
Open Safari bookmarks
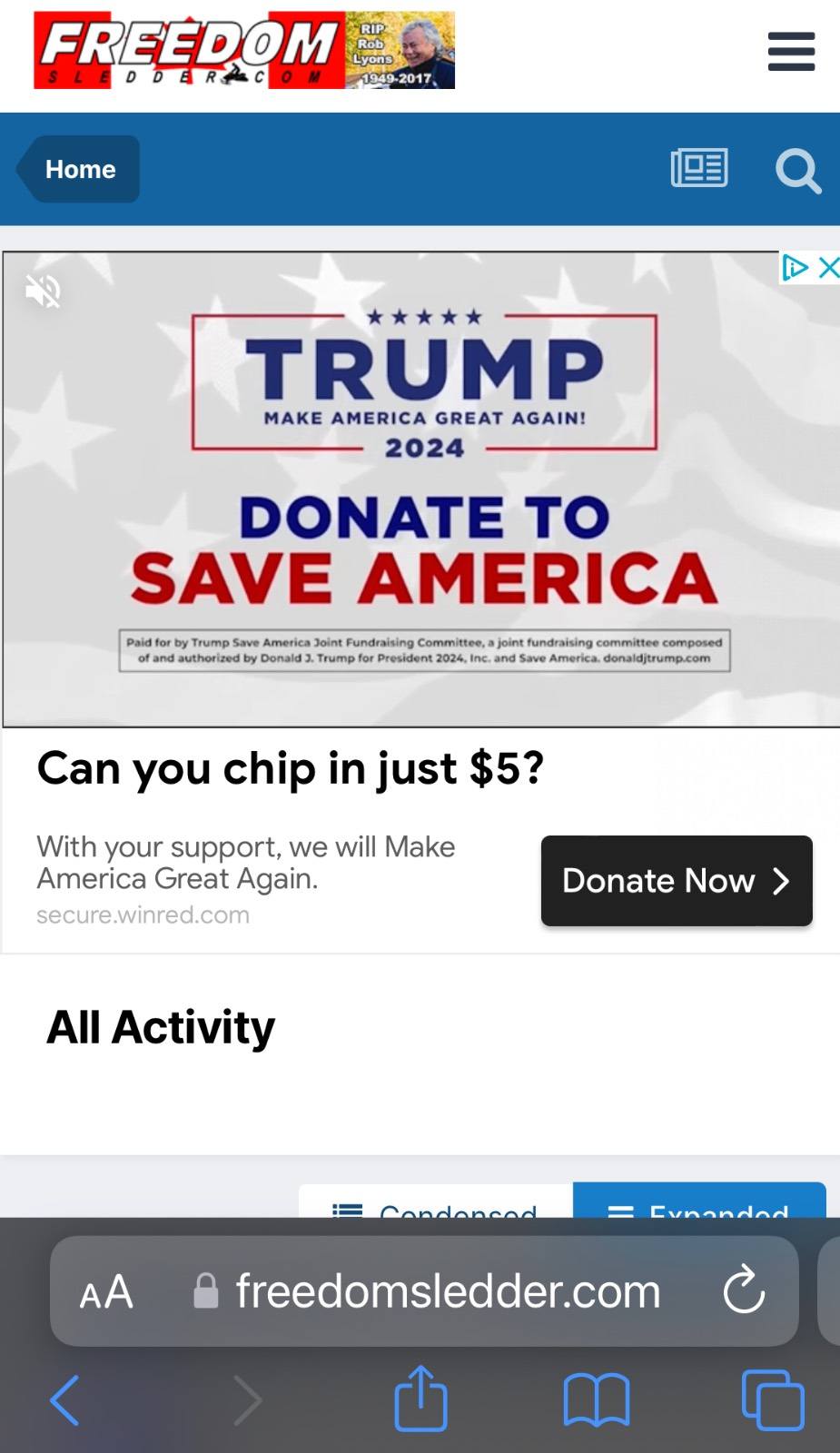[597, 1400]
